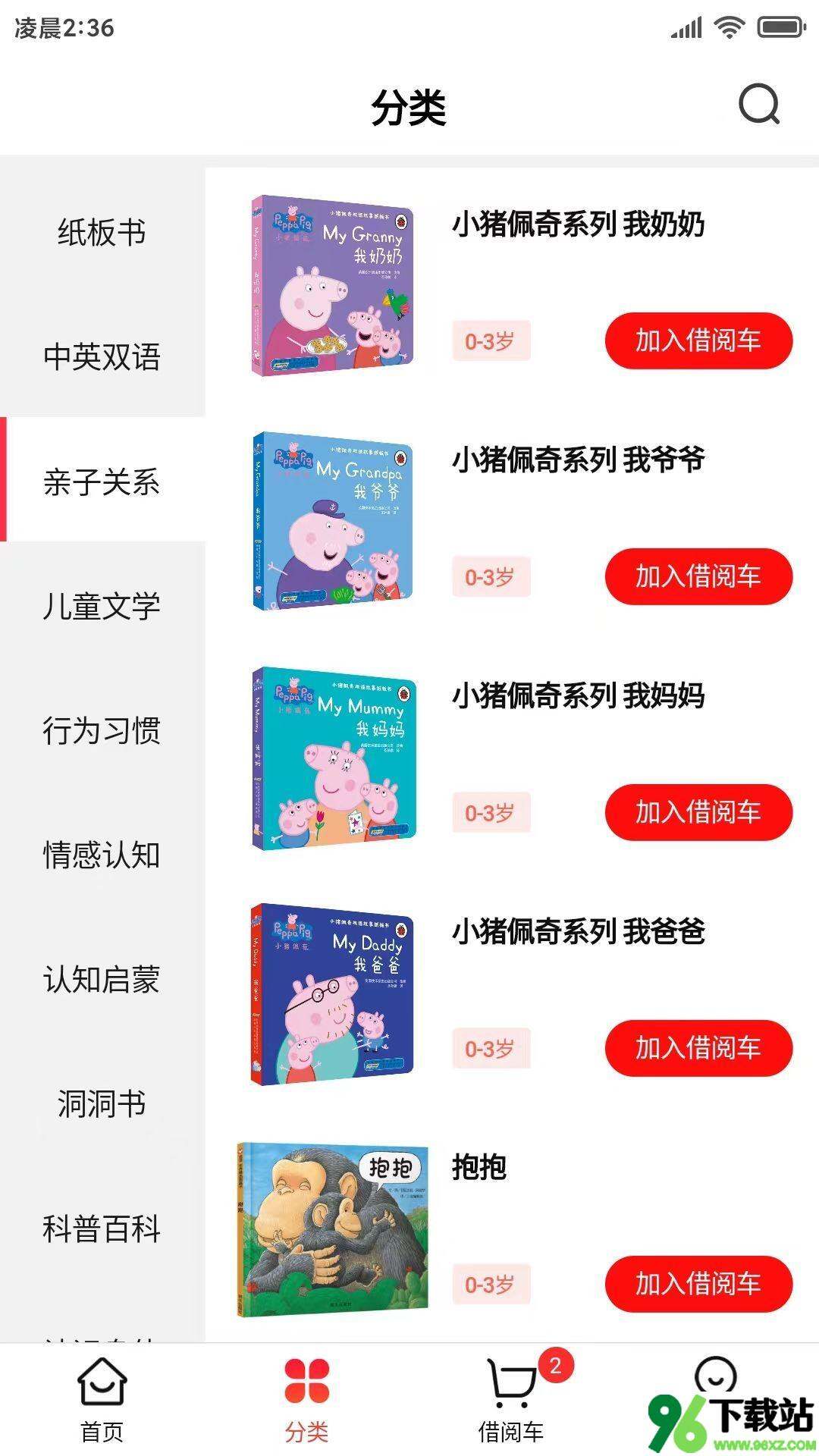
Task: Switch to the 行为习惯 category
Action: [102, 730]
